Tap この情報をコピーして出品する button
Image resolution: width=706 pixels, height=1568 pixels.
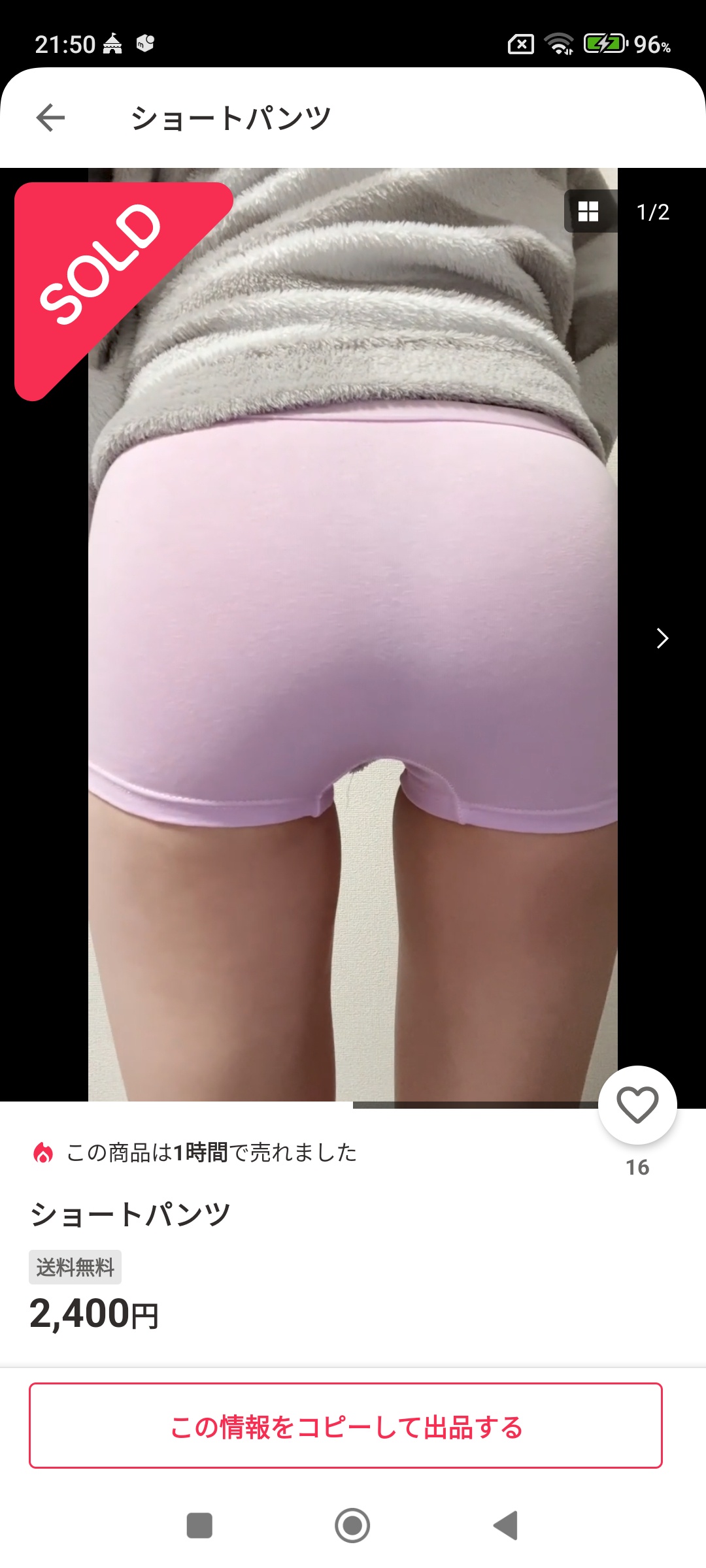tap(346, 1426)
